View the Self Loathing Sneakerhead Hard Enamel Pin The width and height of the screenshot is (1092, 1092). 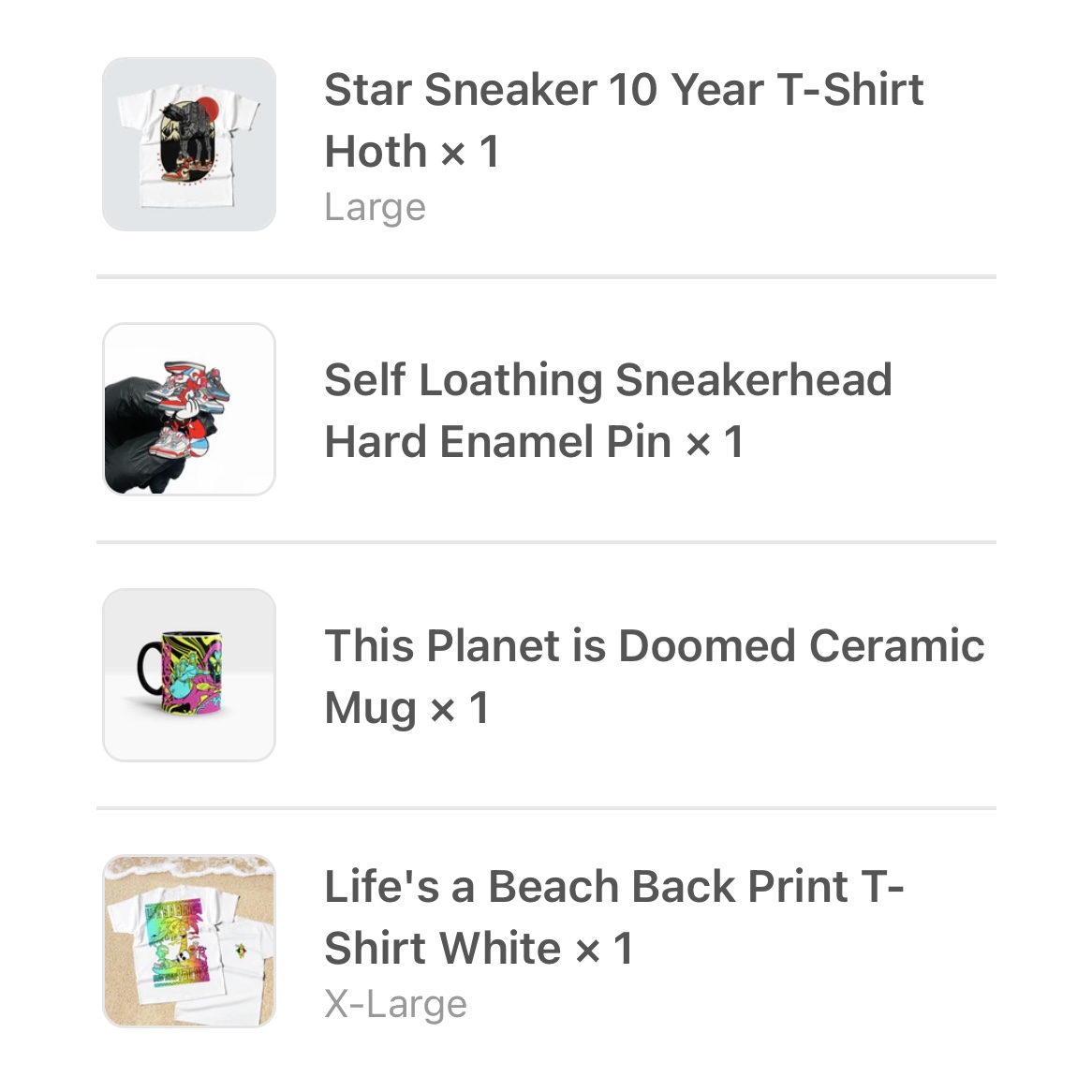tap(608, 411)
